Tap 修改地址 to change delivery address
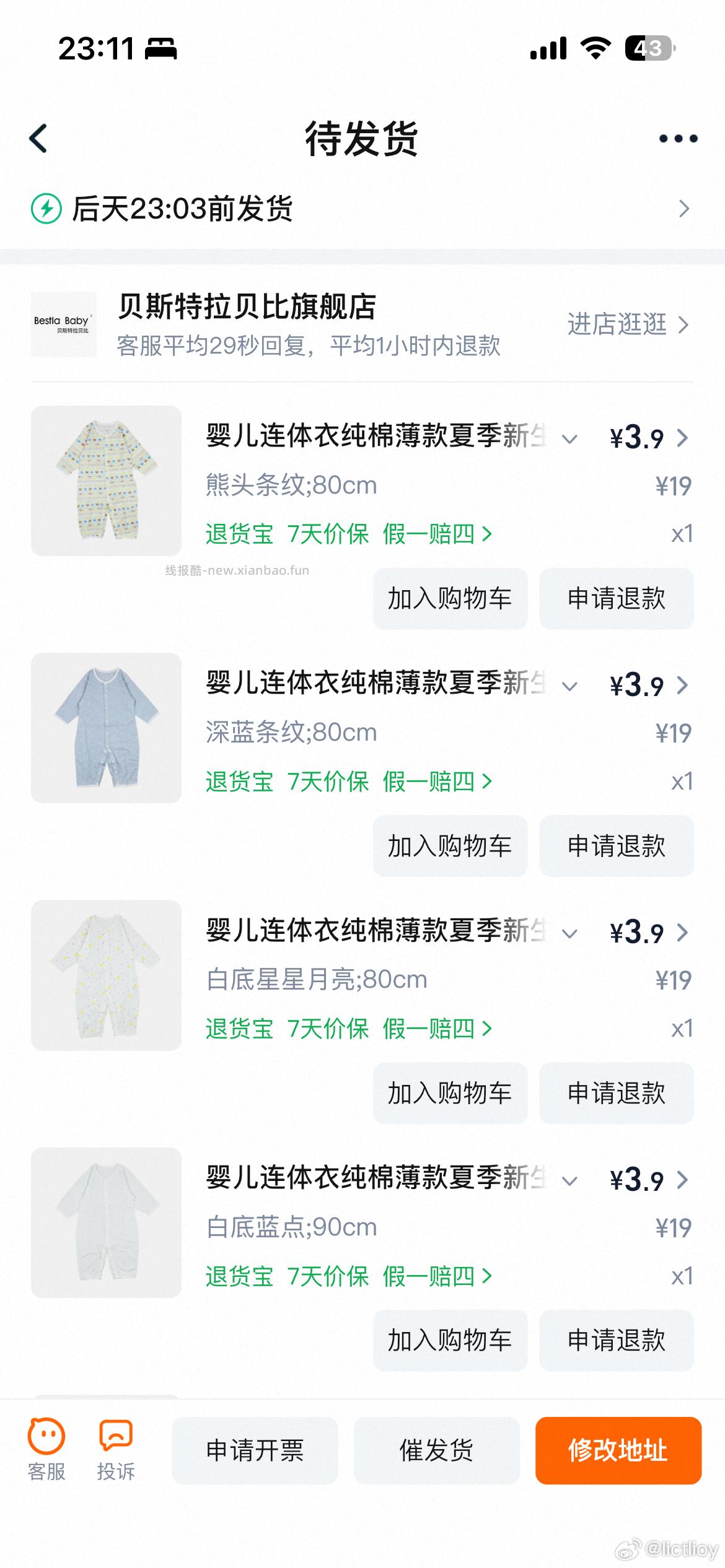Image resolution: width=725 pixels, height=1568 pixels. click(618, 1451)
